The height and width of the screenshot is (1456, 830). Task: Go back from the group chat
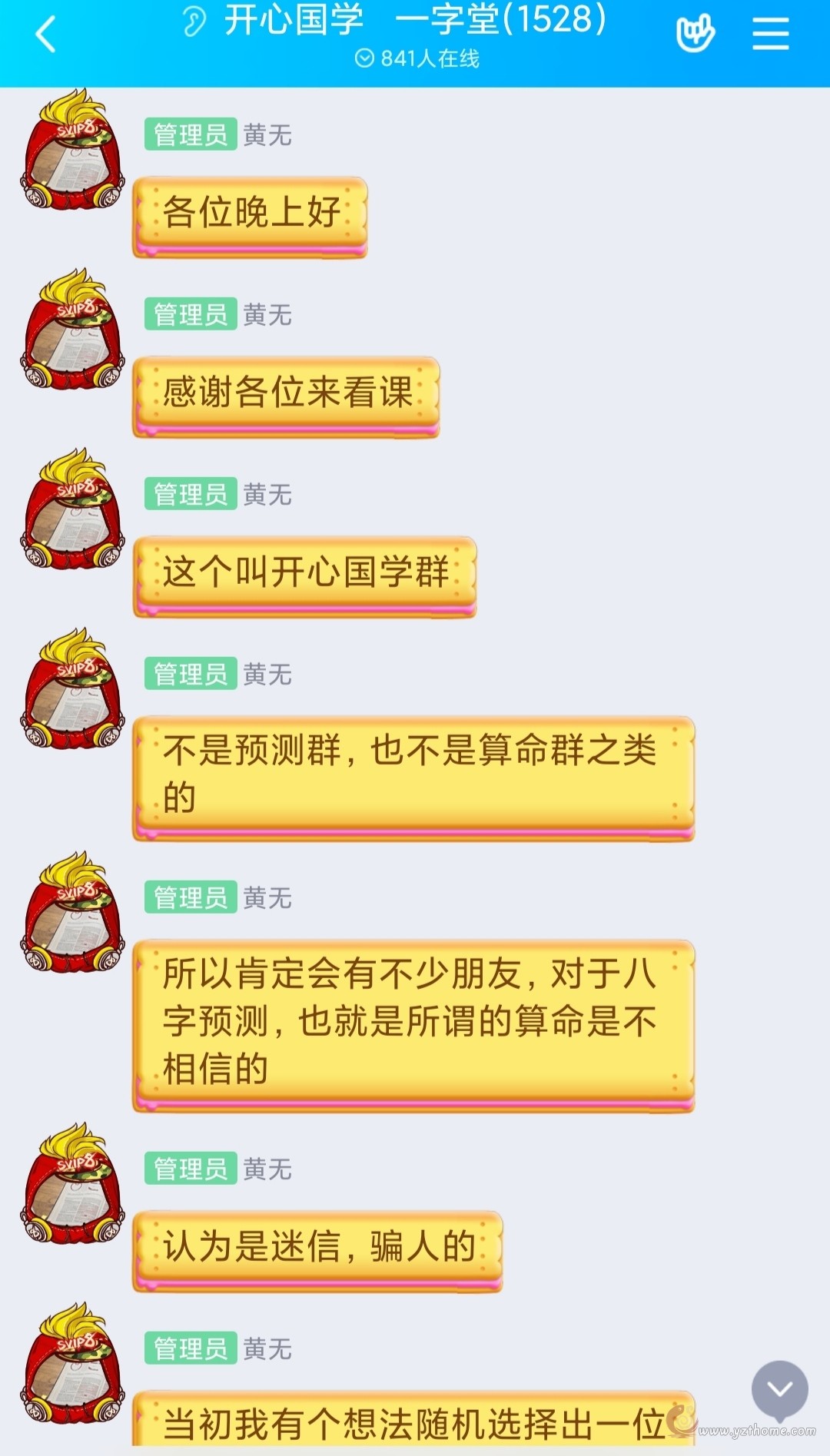[46, 35]
